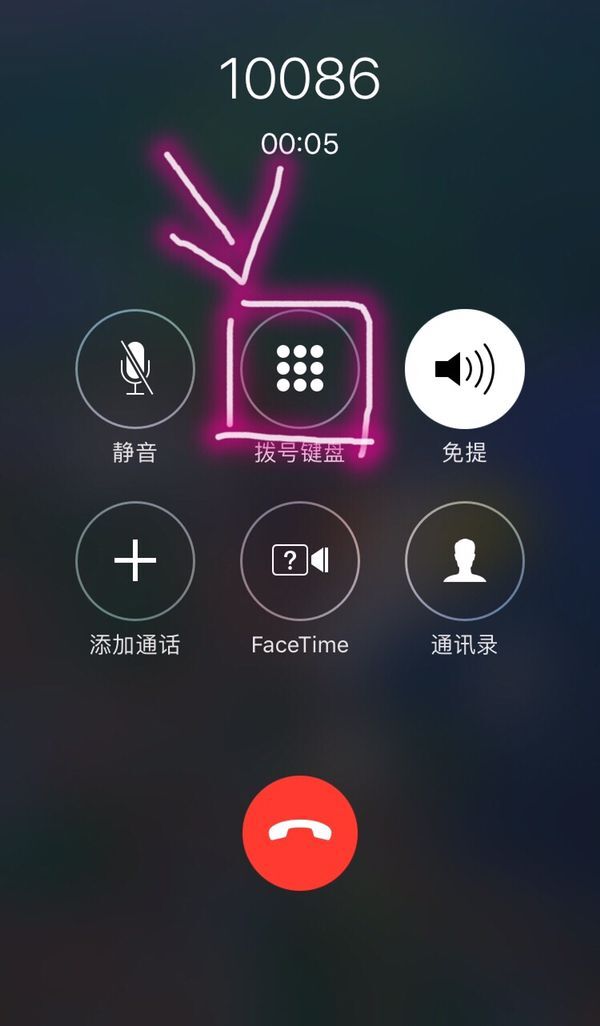The height and width of the screenshot is (1026, 600).
Task: Mute the call microphone
Action: point(135,369)
